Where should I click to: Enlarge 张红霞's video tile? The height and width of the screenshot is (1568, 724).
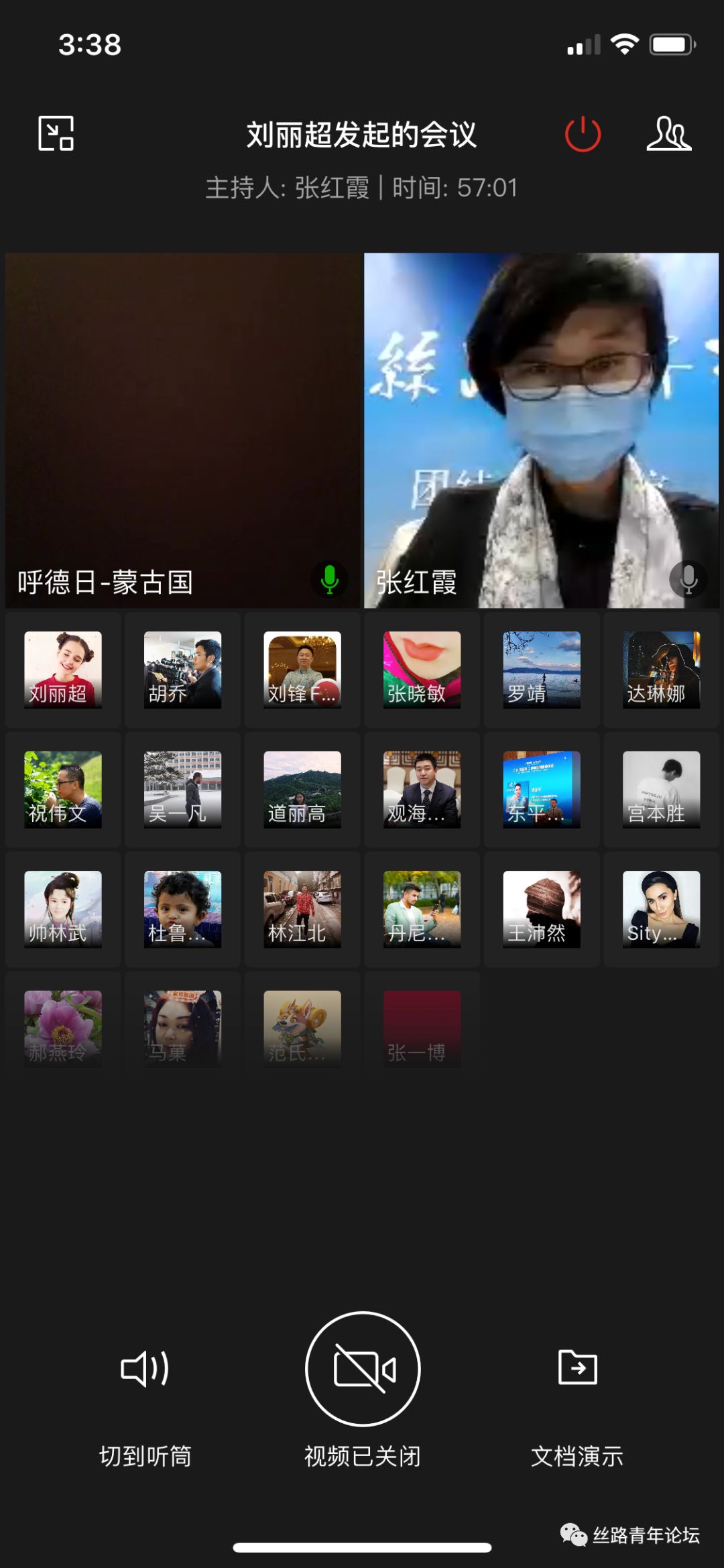(541, 430)
